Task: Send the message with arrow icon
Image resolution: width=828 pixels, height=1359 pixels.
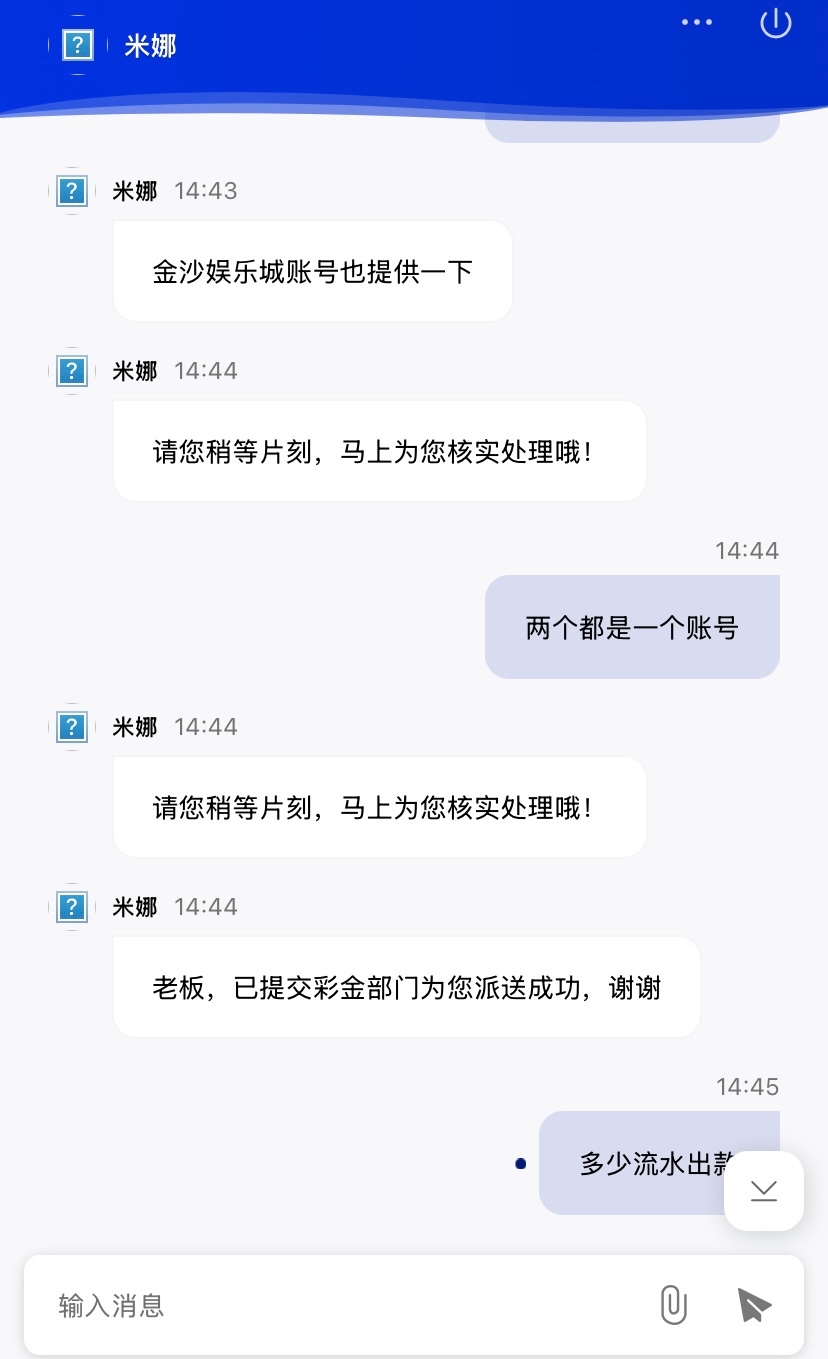Action: tap(754, 1305)
